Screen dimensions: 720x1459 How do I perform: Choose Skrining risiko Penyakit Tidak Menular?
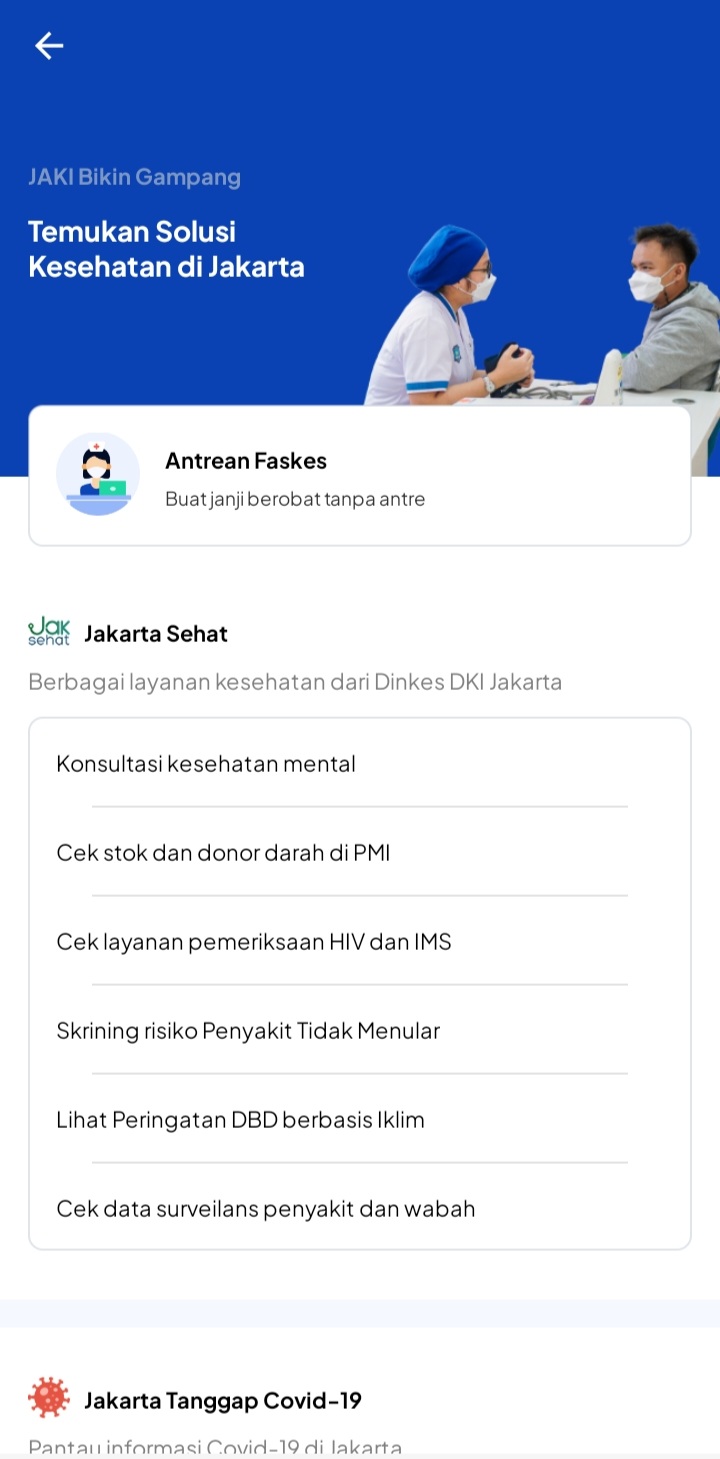point(359,1031)
